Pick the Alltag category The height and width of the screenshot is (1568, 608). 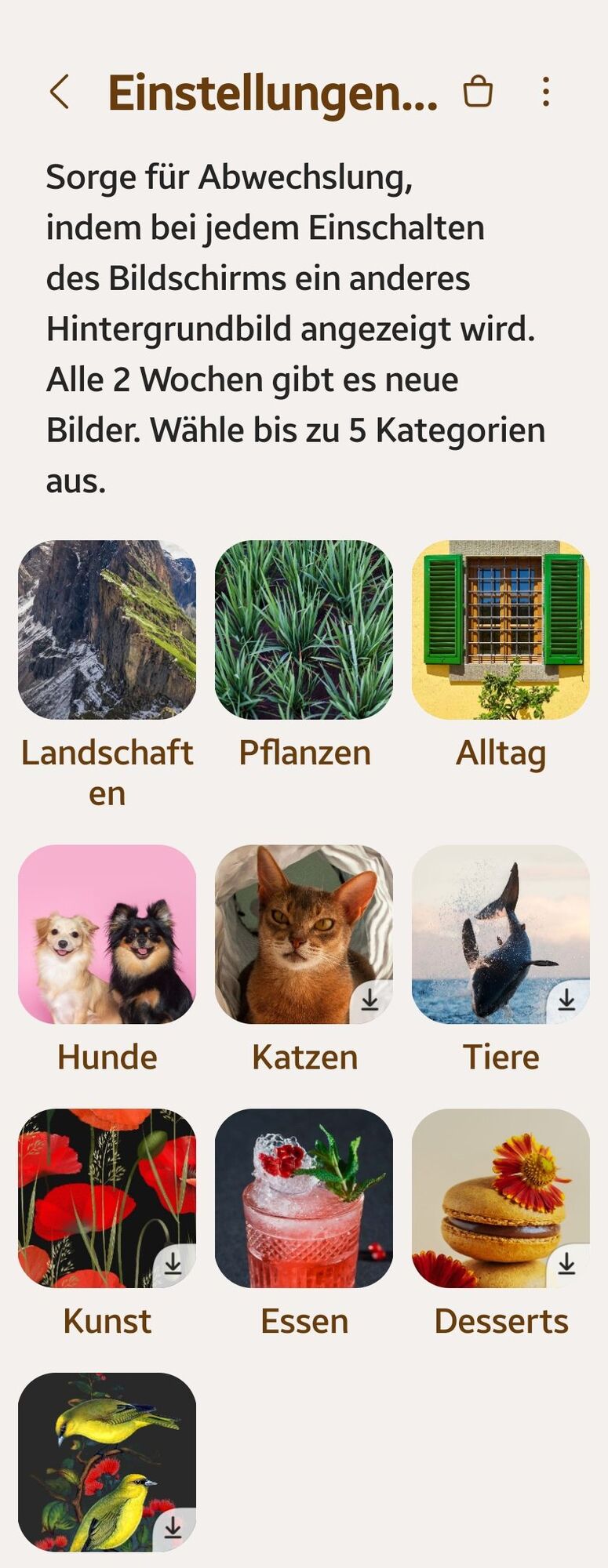[x=501, y=630]
